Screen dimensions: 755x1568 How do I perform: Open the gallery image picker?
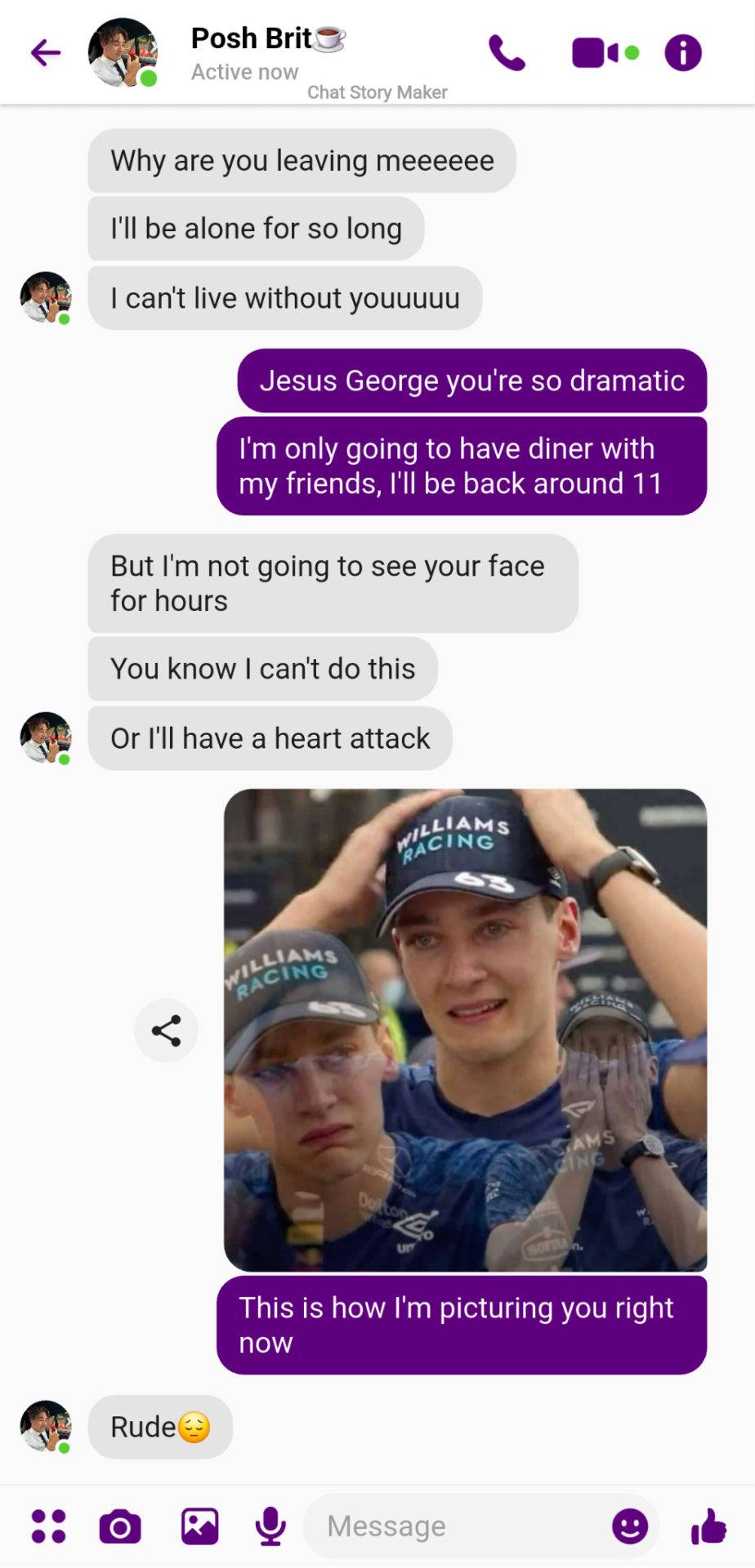tap(200, 1526)
